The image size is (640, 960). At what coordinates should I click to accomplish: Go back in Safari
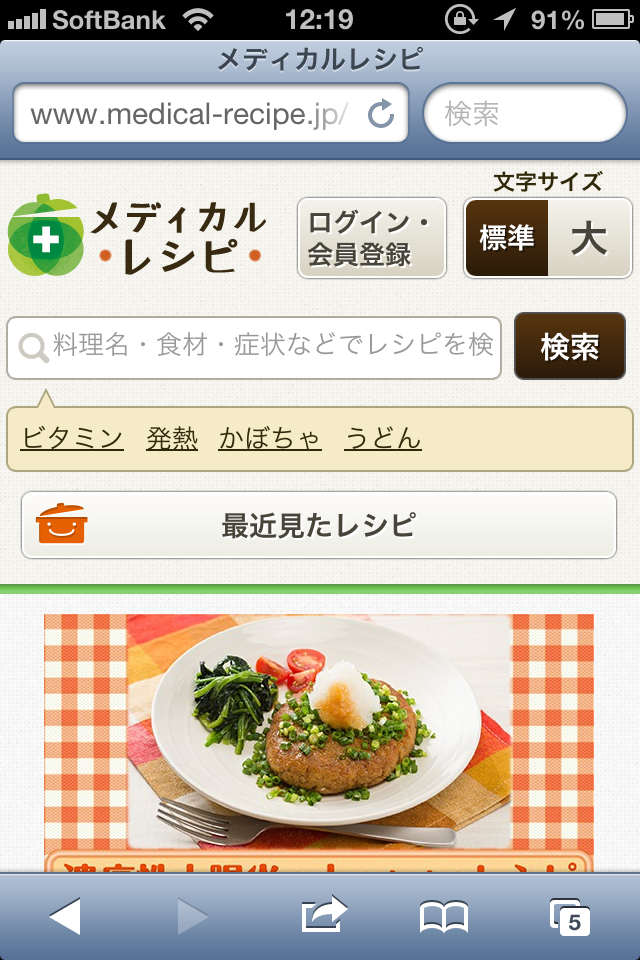point(64,916)
